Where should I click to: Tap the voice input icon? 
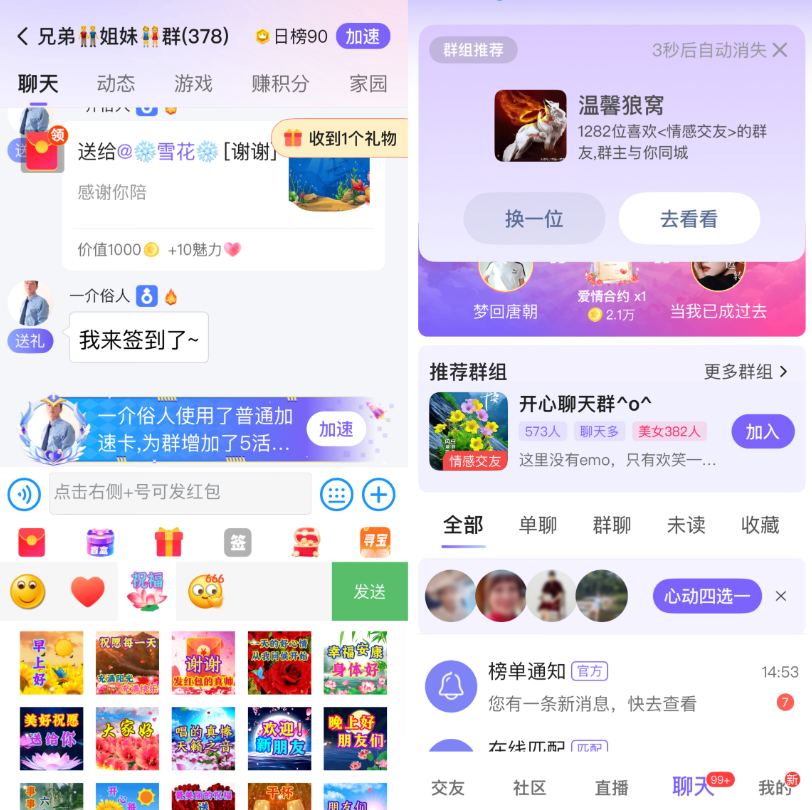(24, 494)
